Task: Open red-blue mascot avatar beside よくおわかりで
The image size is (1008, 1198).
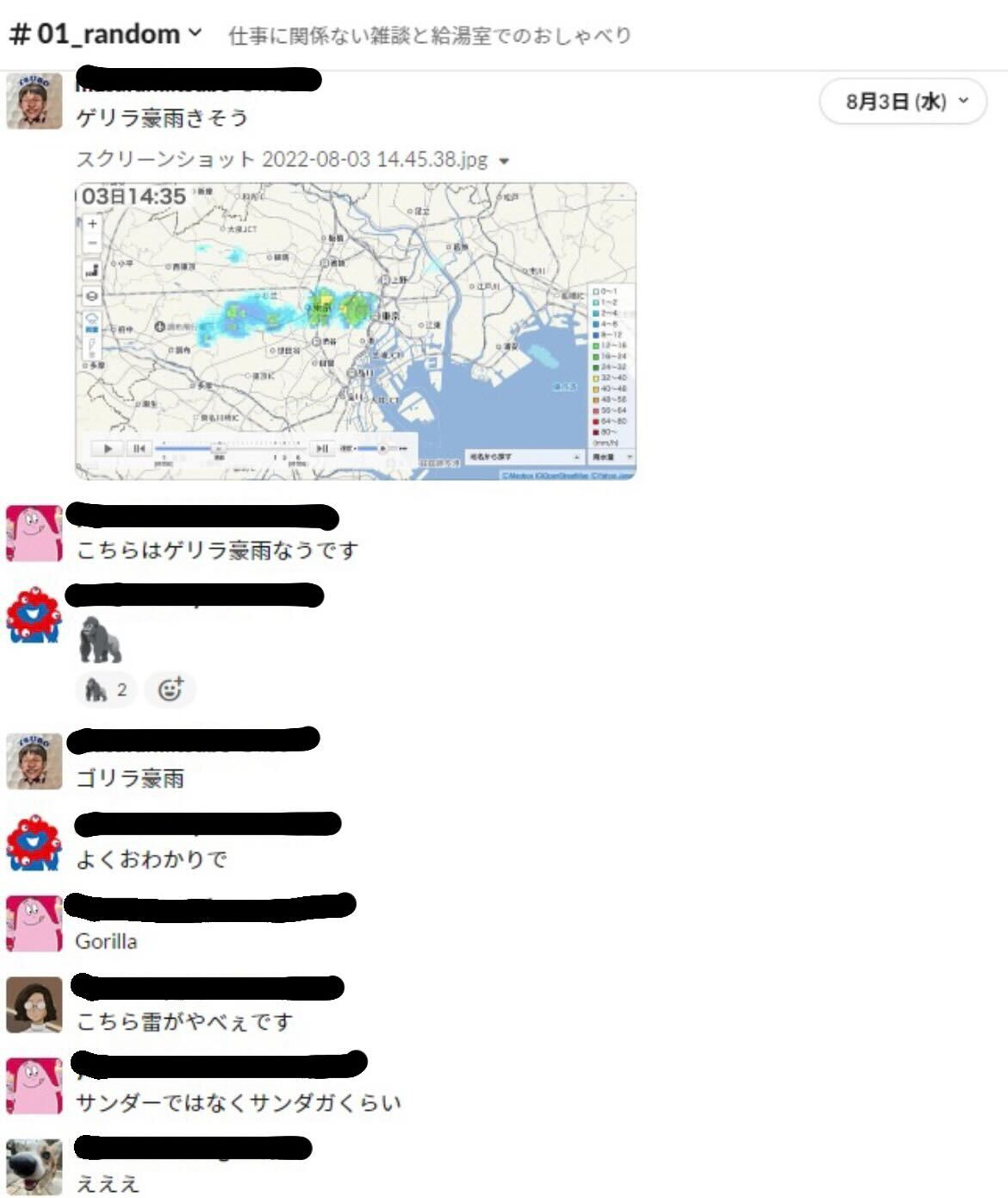Action: [x=34, y=842]
